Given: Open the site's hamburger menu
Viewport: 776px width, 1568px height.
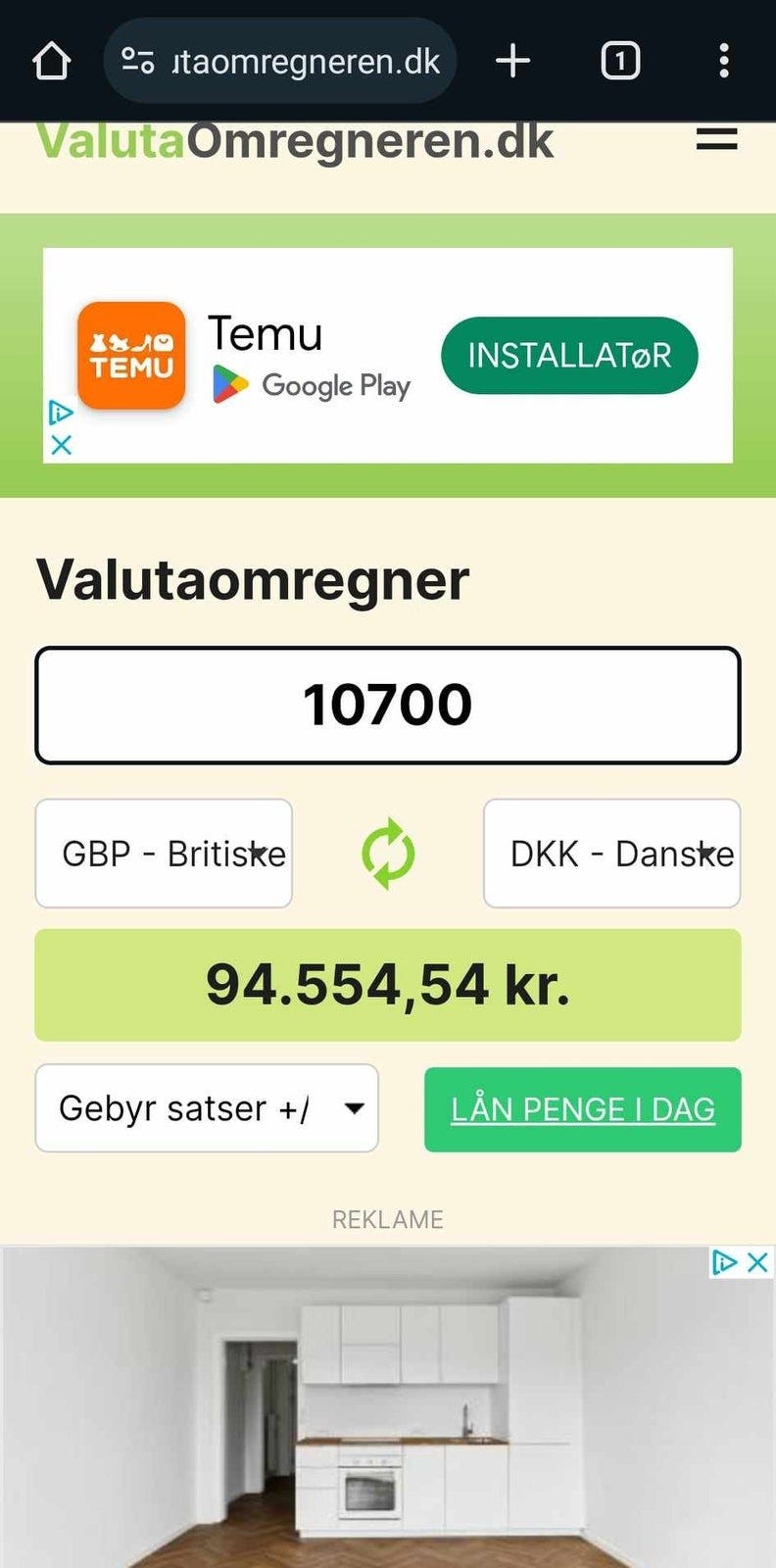Looking at the screenshot, I should coord(716,140).
